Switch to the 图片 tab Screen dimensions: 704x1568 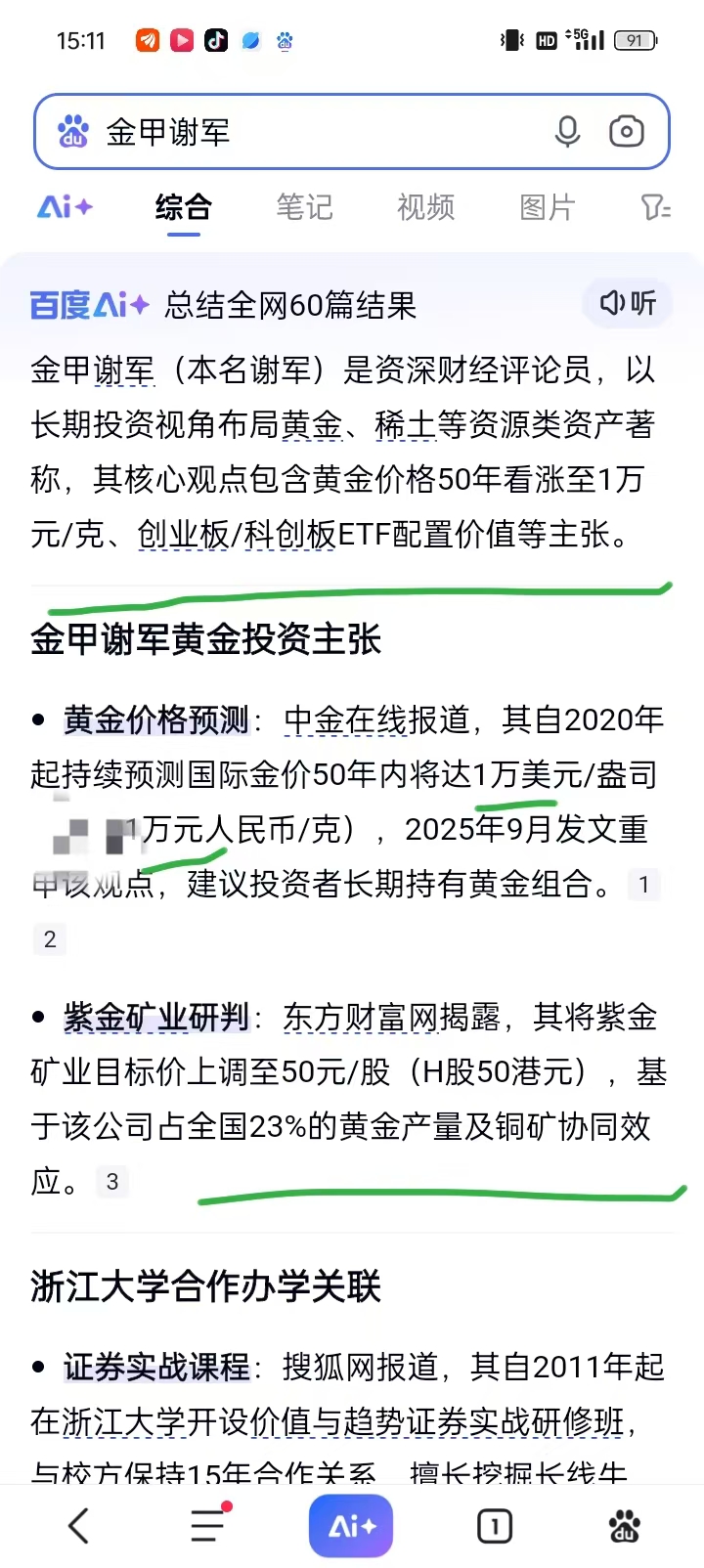(x=547, y=207)
